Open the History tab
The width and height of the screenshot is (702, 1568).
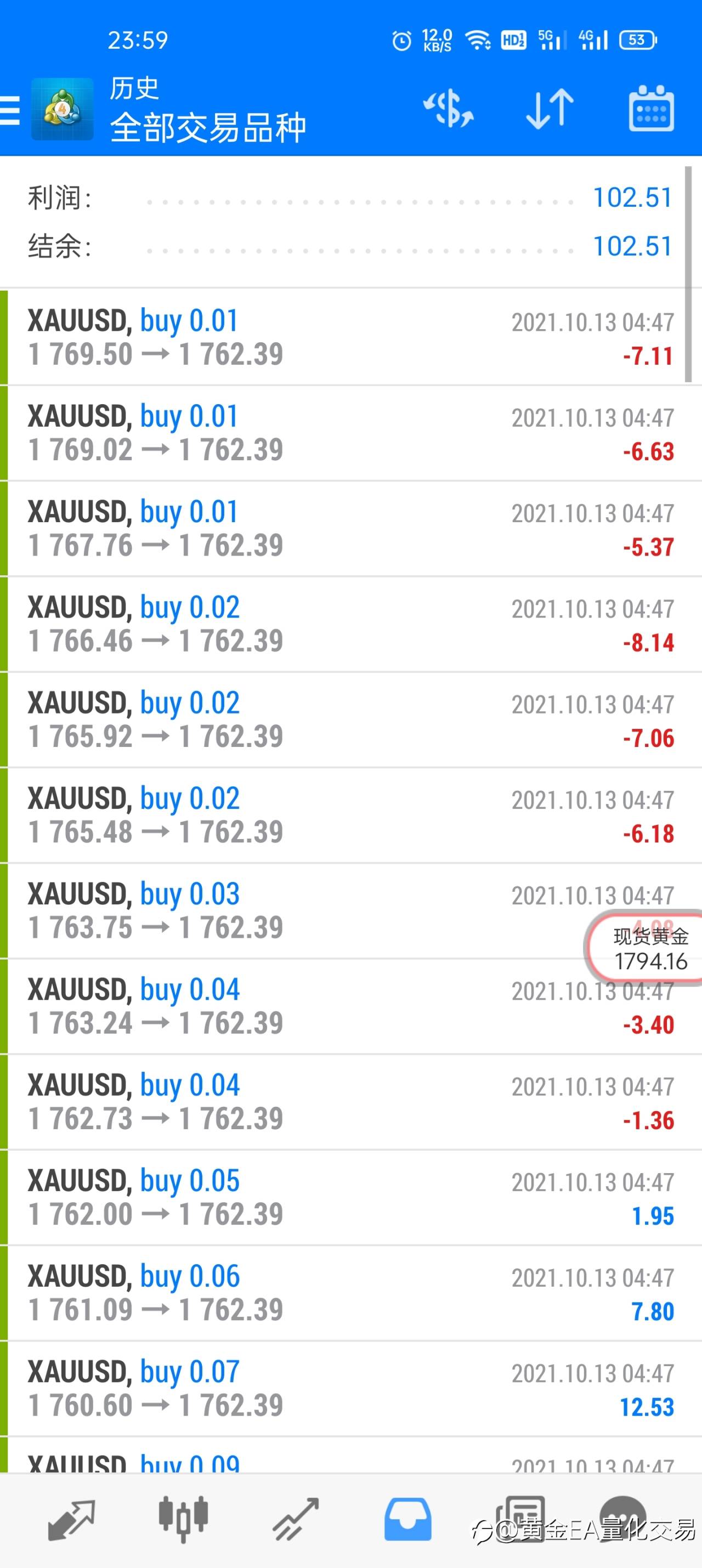(407, 1519)
